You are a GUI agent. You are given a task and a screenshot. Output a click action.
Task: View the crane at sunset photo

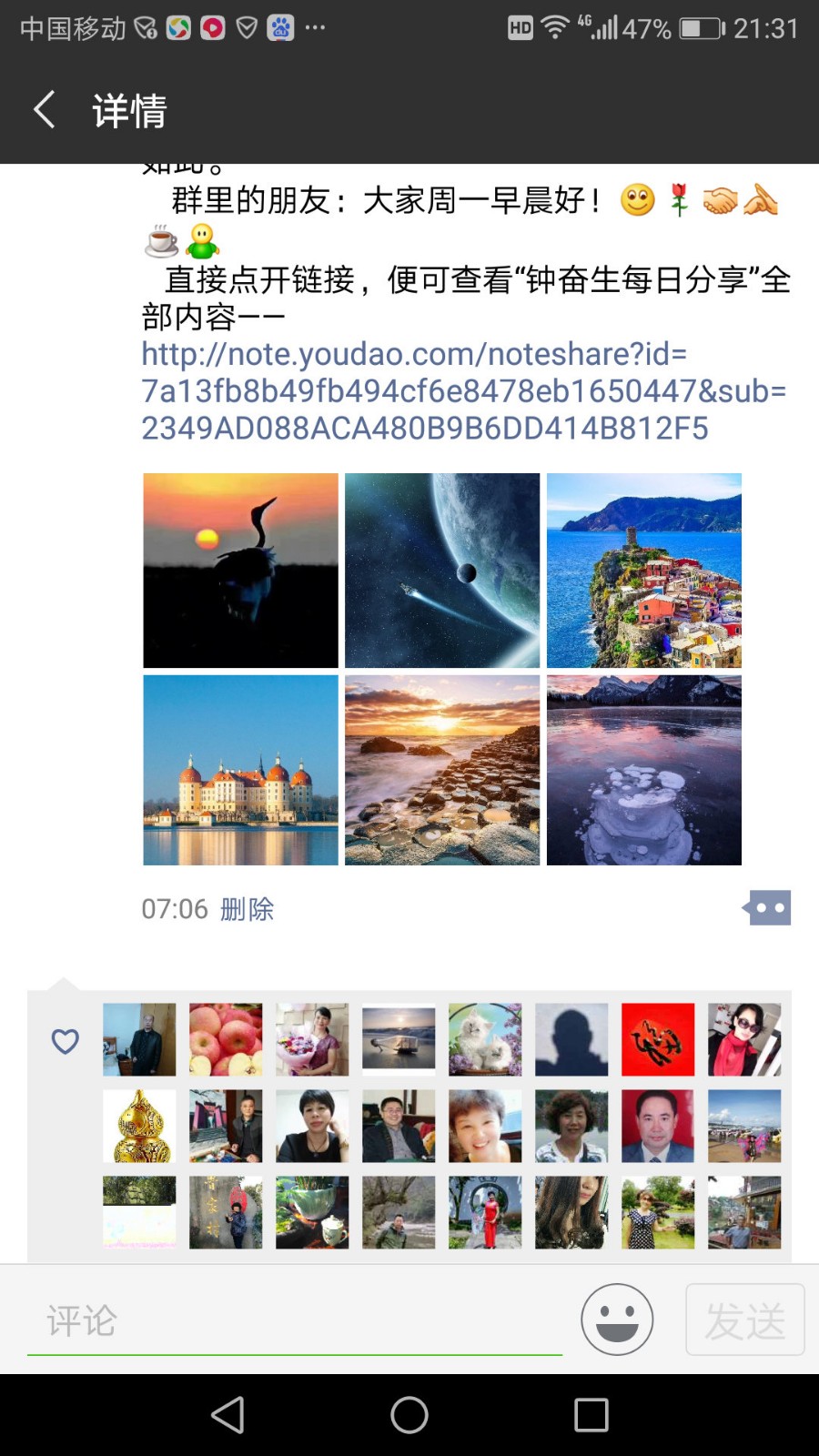240,571
